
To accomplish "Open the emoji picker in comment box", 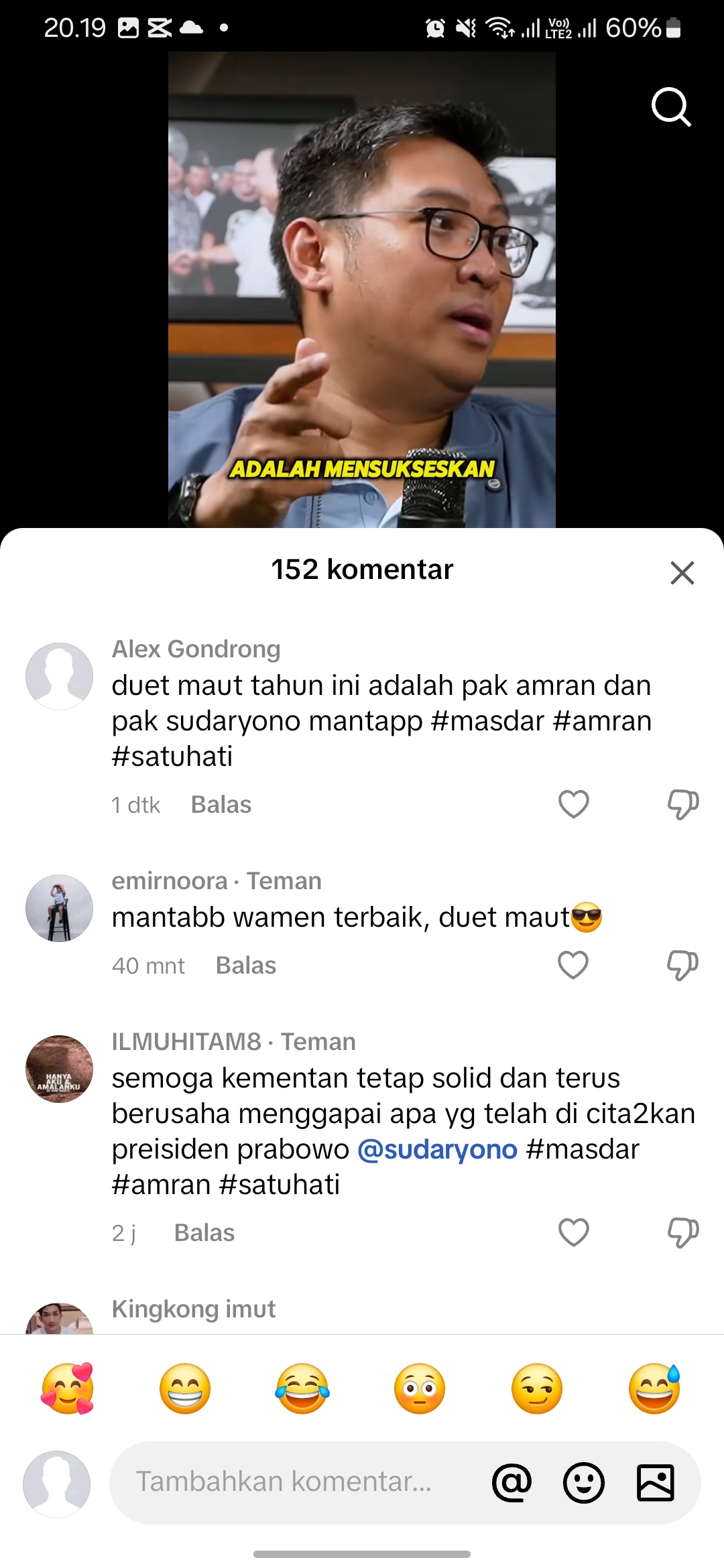I will click(584, 1482).
